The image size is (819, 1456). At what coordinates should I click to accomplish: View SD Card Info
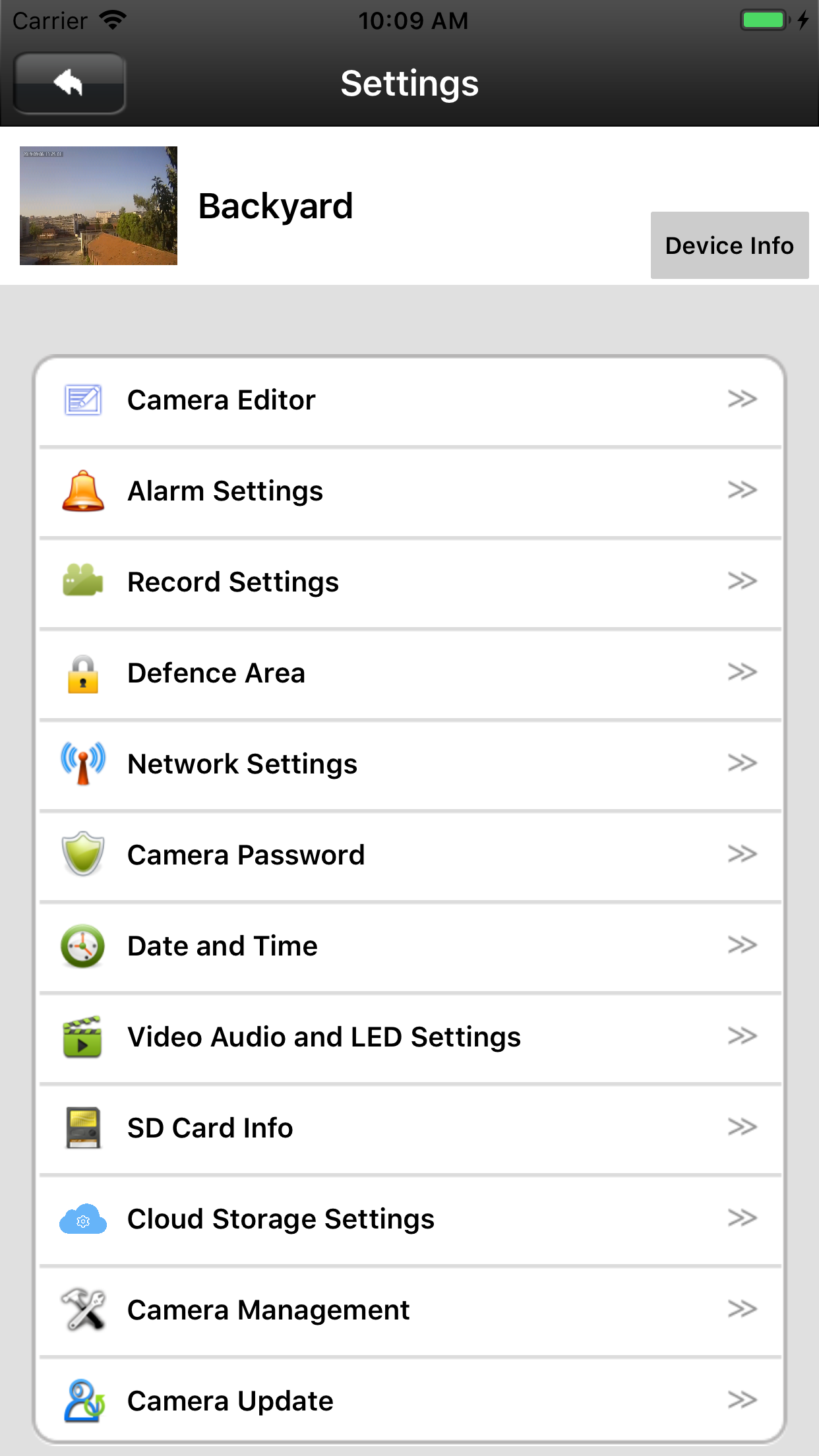(x=410, y=1129)
